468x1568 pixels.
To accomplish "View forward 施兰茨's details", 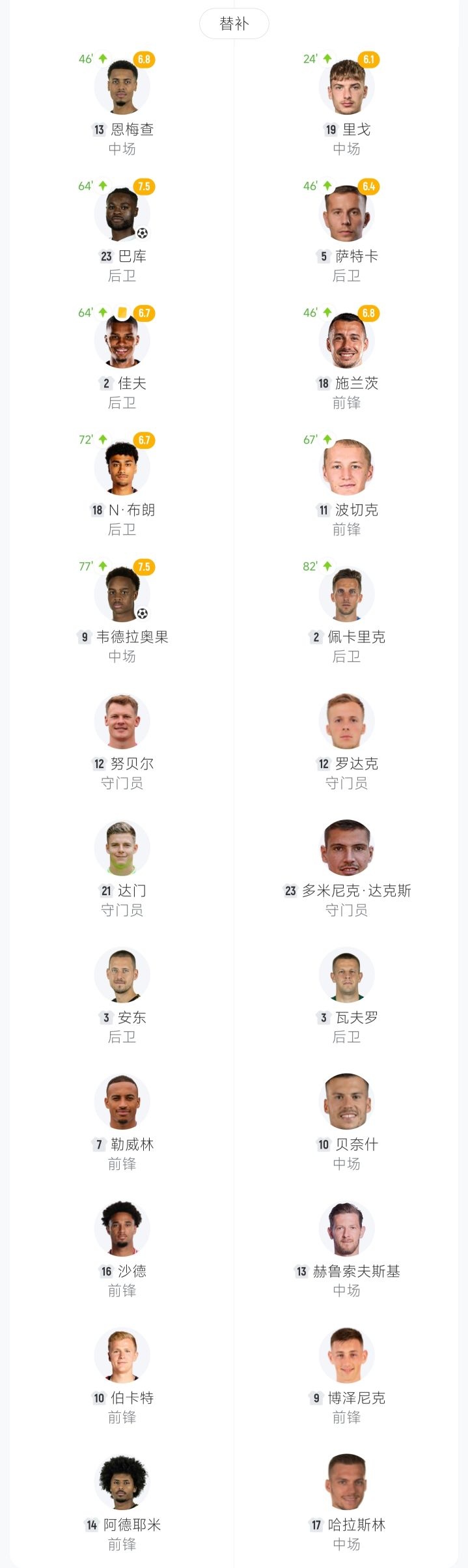I will click(346, 341).
